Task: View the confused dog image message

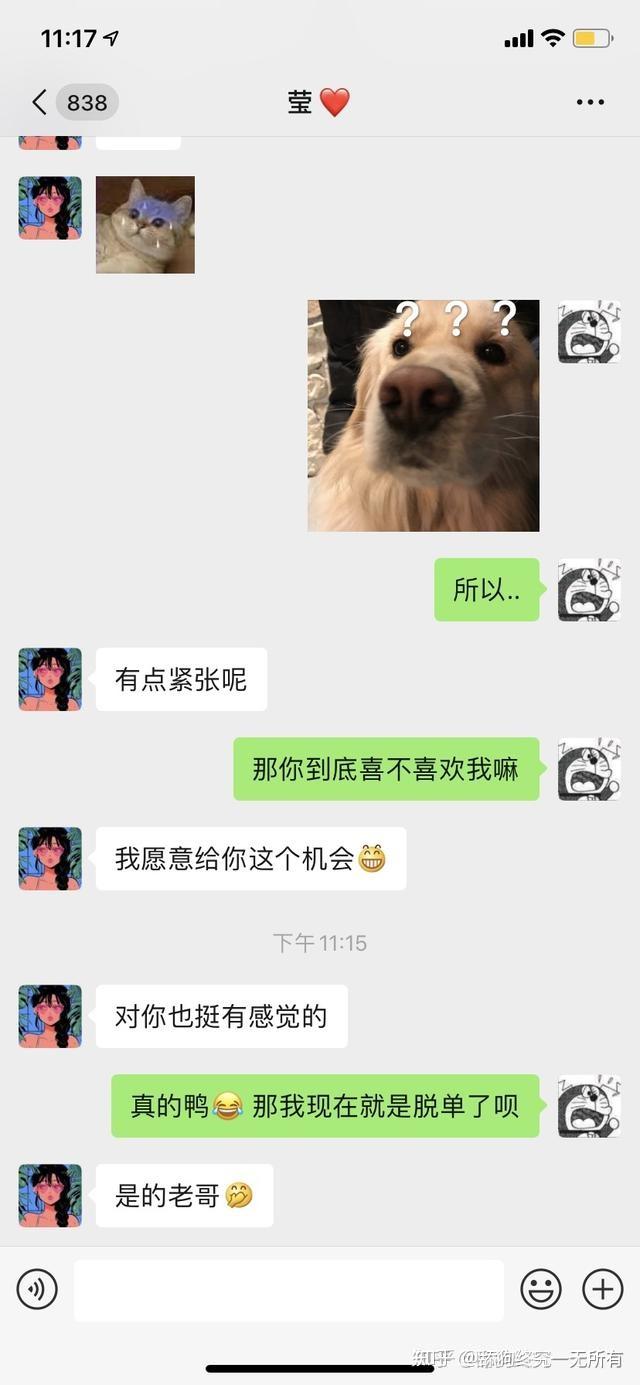Action: tap(423, 415)
